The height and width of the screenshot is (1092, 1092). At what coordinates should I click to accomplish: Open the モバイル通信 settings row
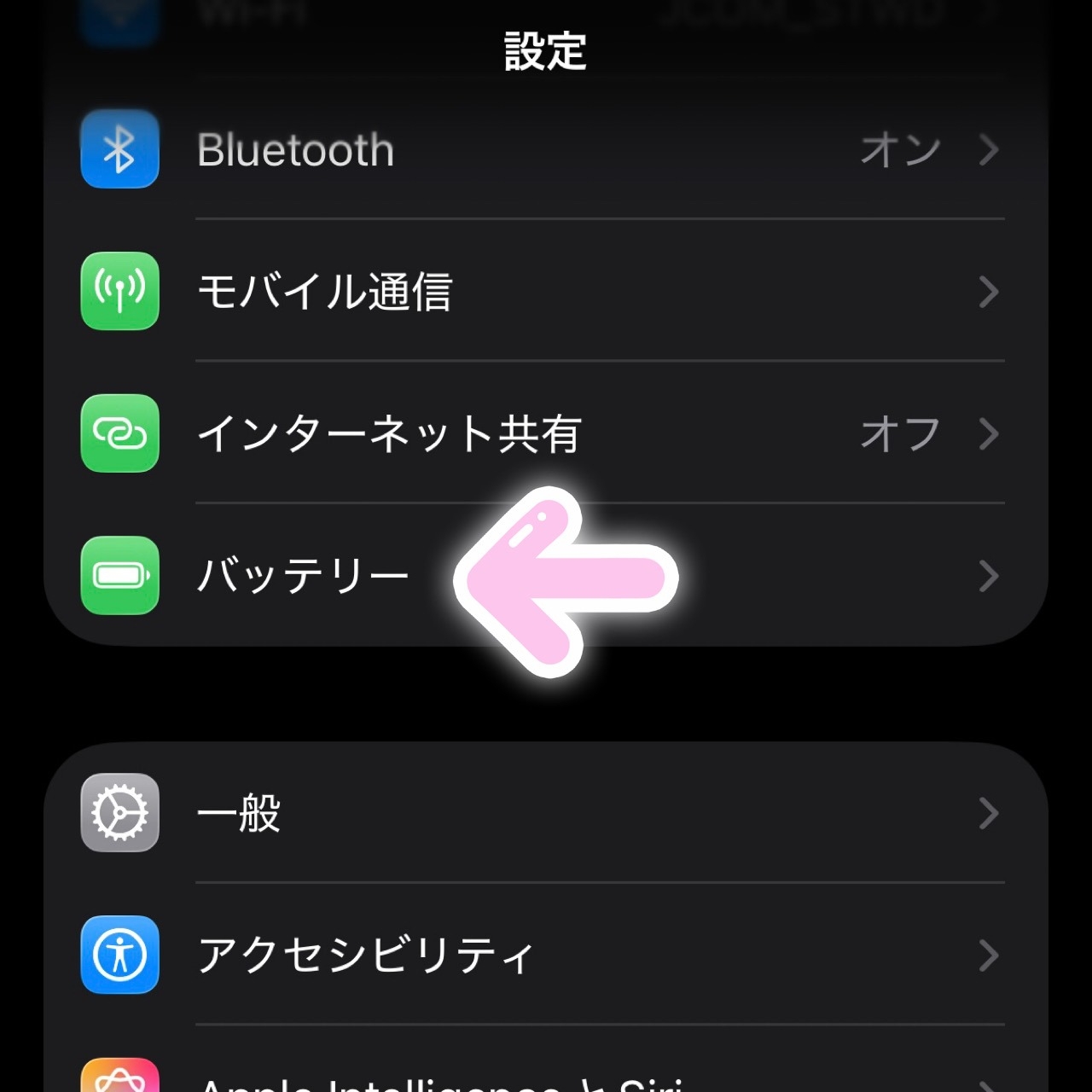click(546, 292)
